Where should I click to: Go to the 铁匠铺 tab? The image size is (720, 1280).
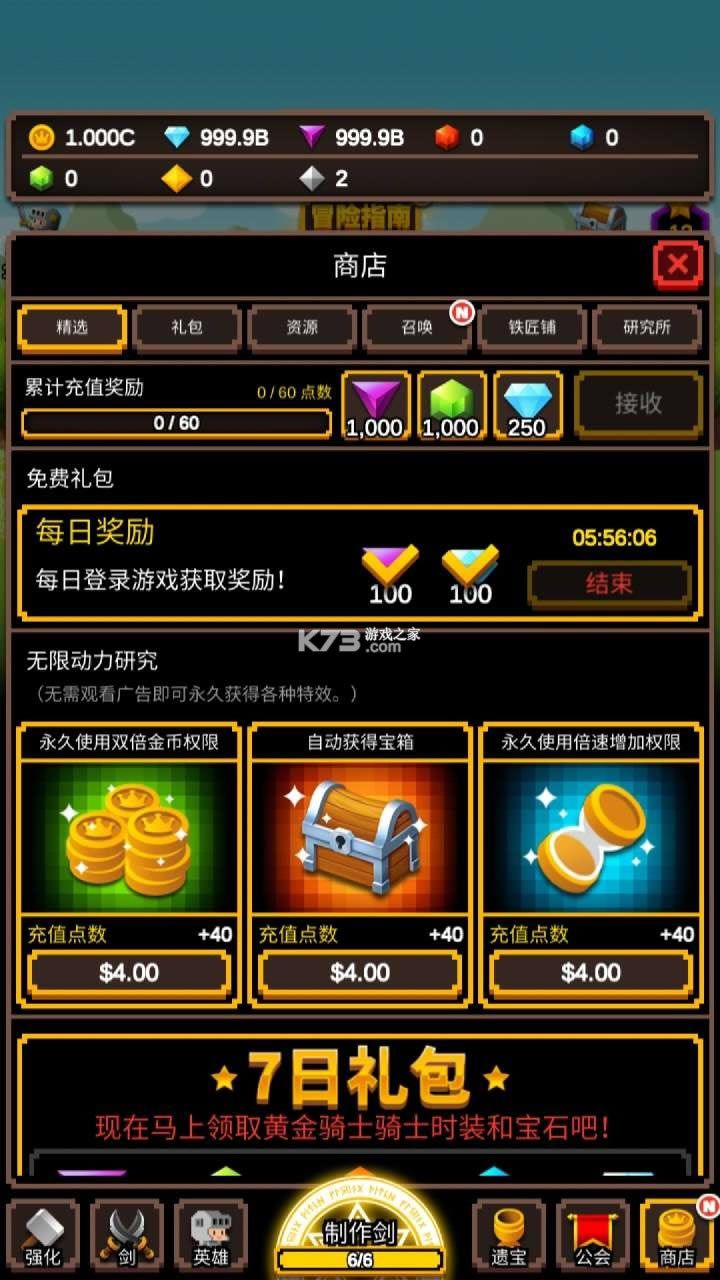tap(532, 327)
